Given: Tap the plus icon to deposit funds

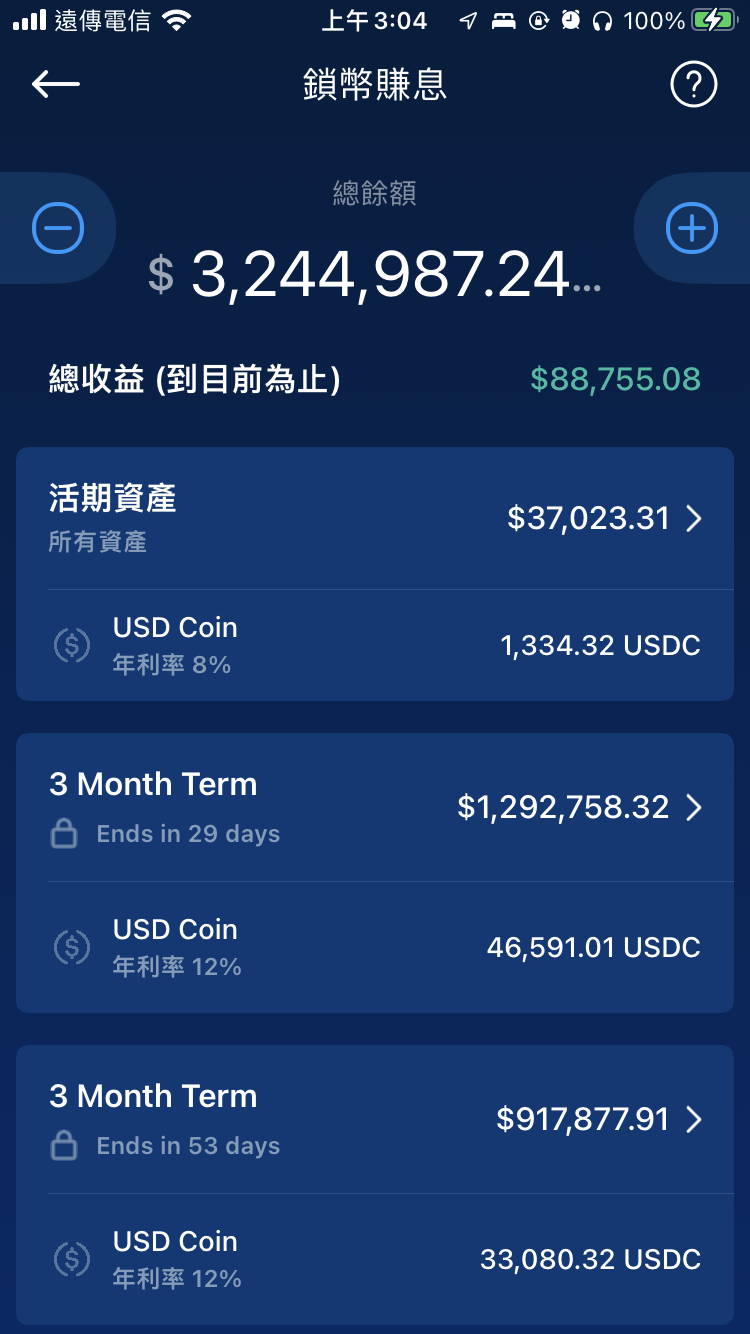Looking at the screenshot, I should (690, 228).
